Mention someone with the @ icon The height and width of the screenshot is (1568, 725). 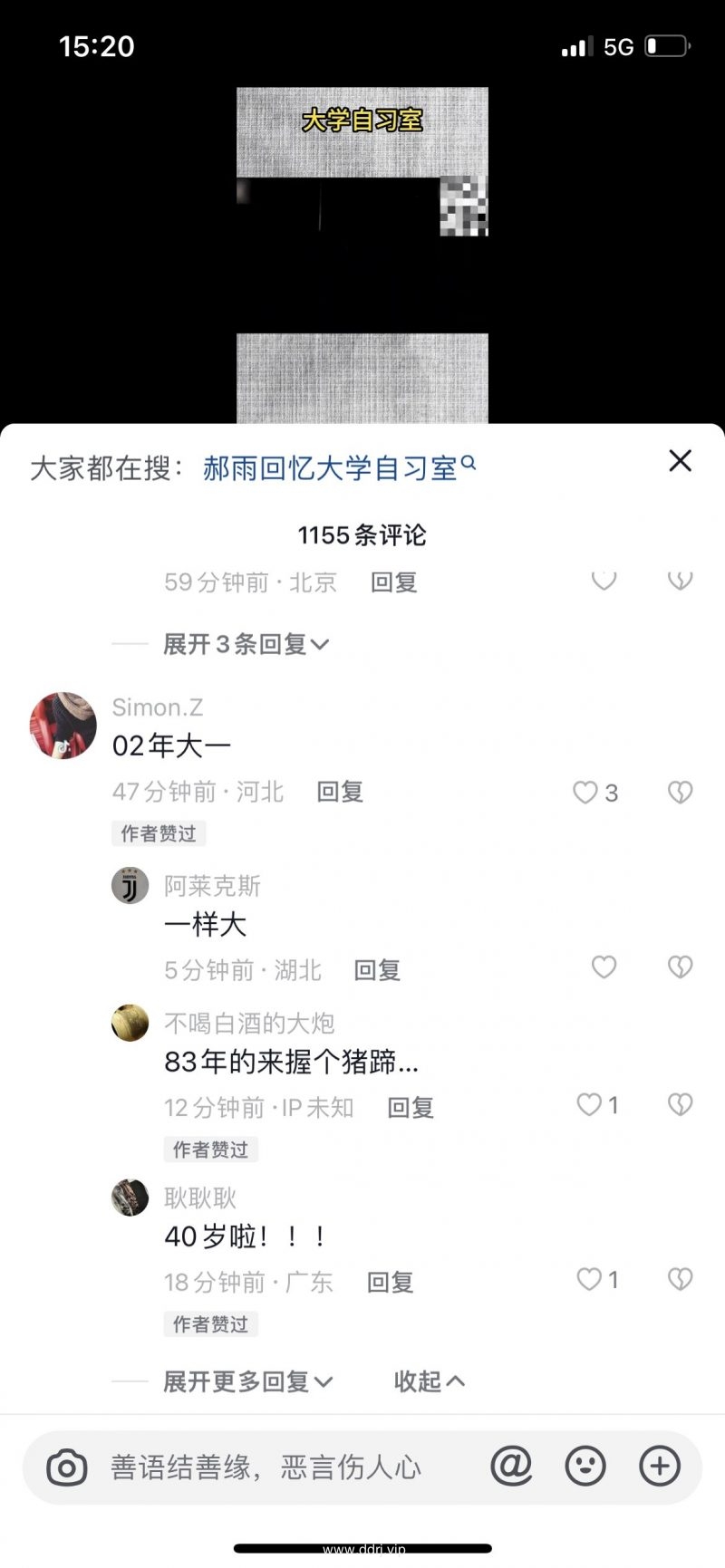(511, 1466)
